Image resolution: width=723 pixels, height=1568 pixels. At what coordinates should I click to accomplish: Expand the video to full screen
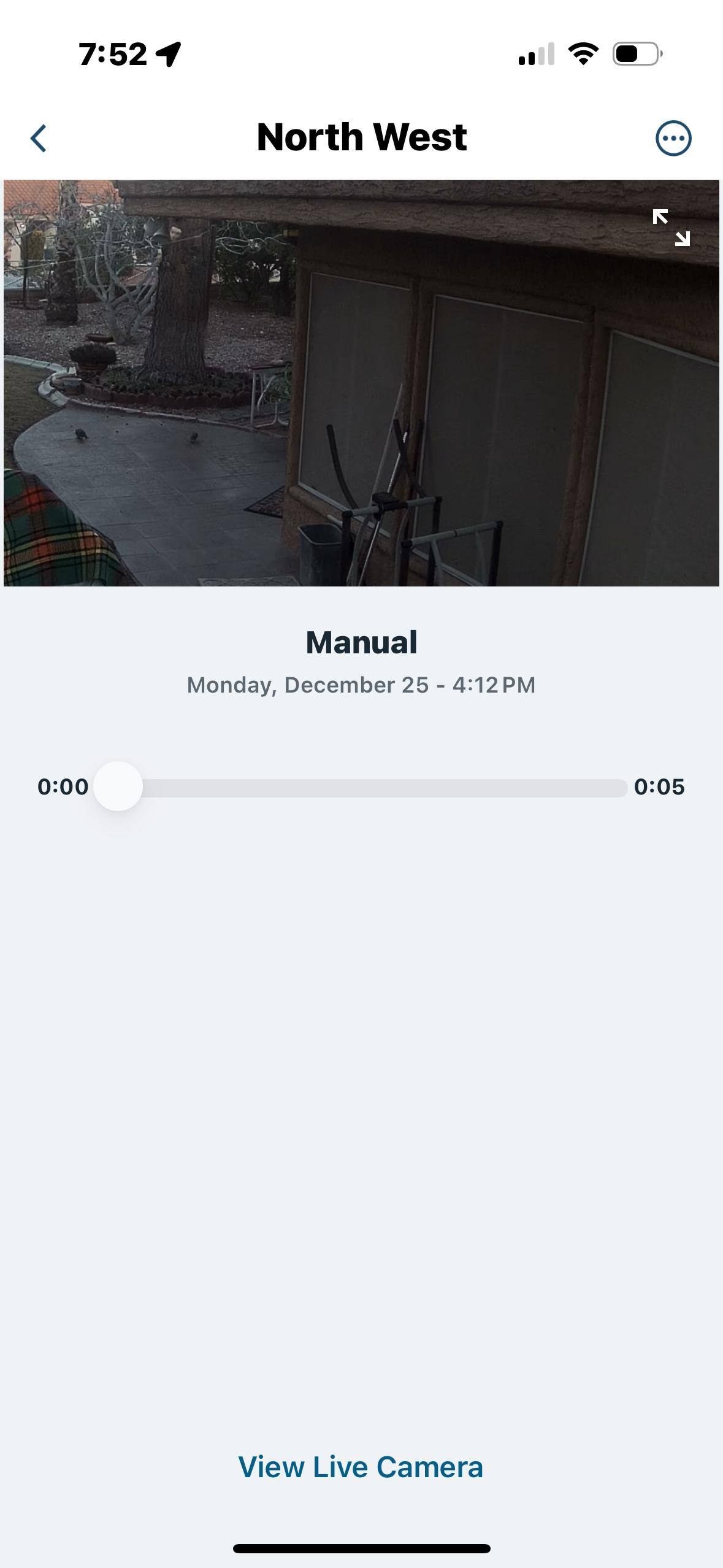point(671,228)
